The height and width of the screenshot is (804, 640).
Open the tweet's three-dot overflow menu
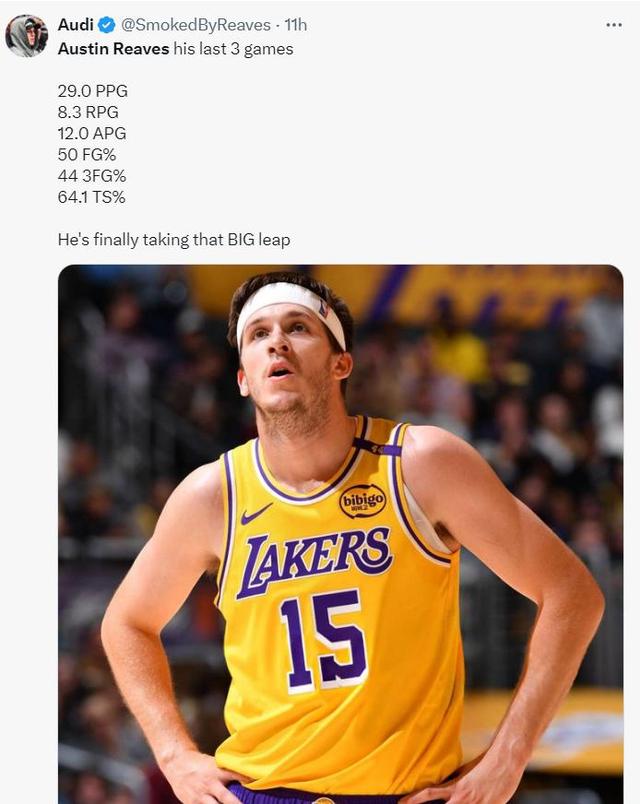pyautogui.click(x=613, y=24)
